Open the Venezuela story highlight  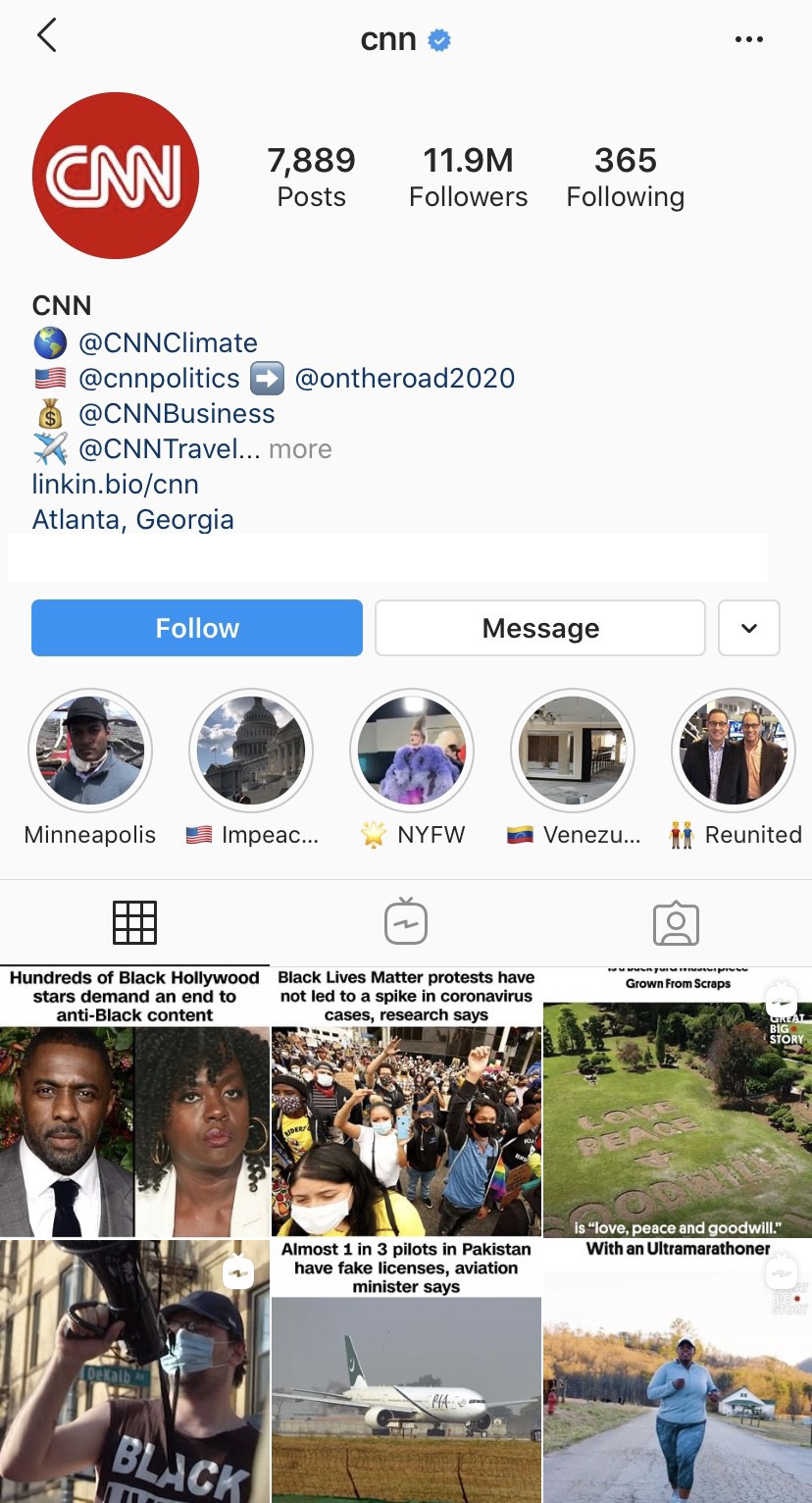[x=573, y=751]
